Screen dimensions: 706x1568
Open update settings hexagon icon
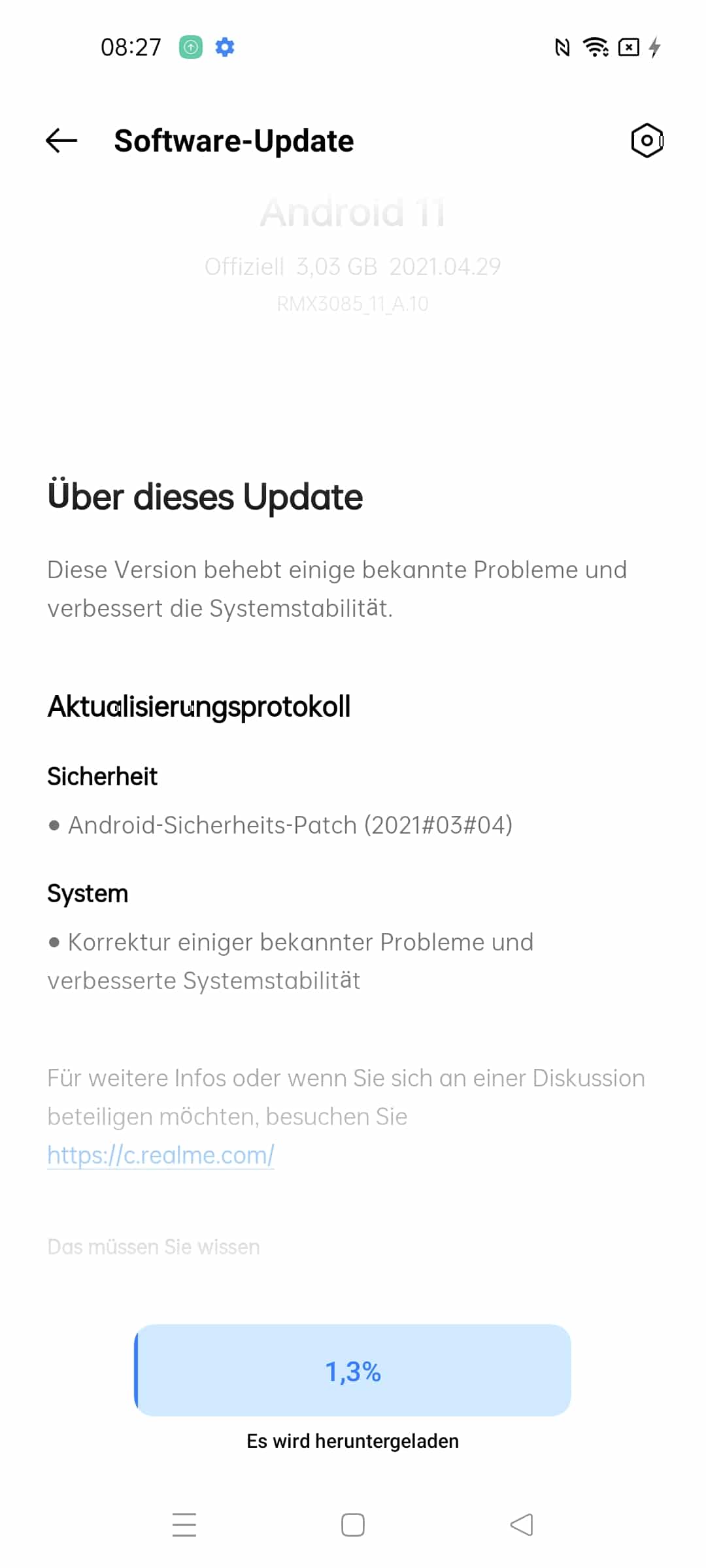pos(647,140)
